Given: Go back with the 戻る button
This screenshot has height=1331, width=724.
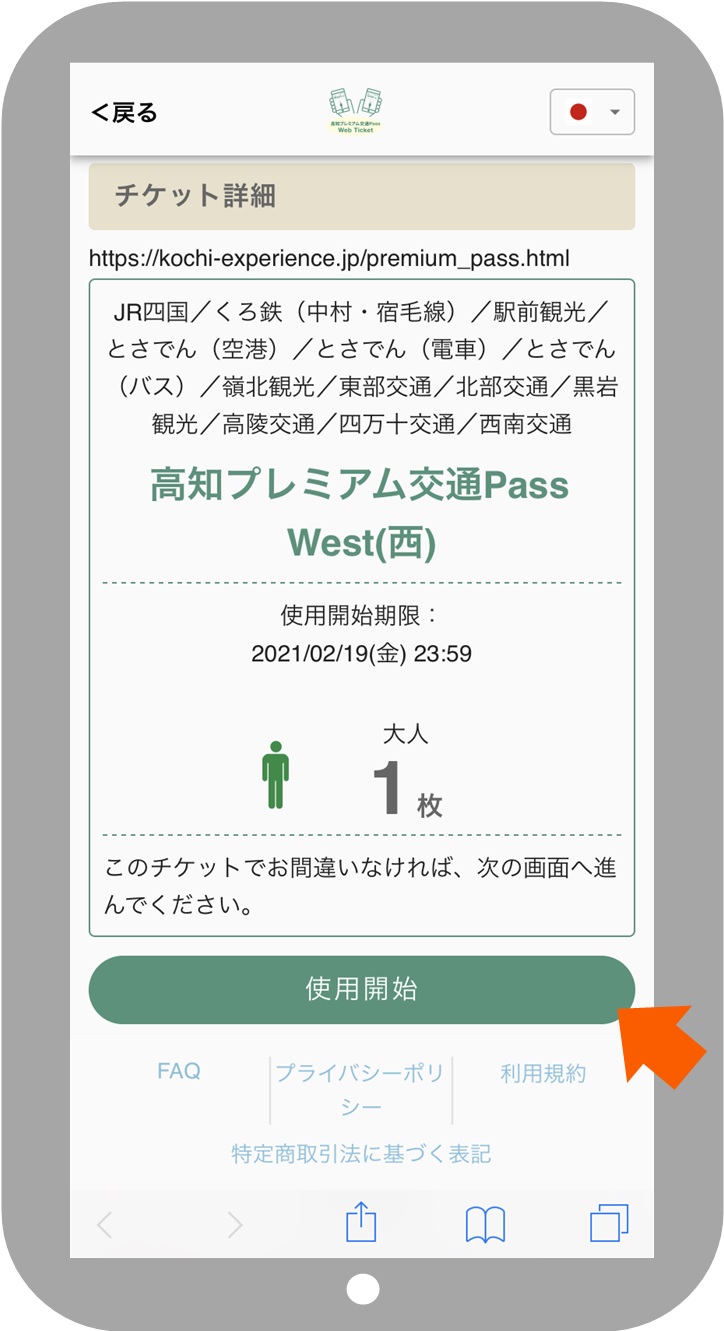Looking at the screenshot, I should pos(125,113).
